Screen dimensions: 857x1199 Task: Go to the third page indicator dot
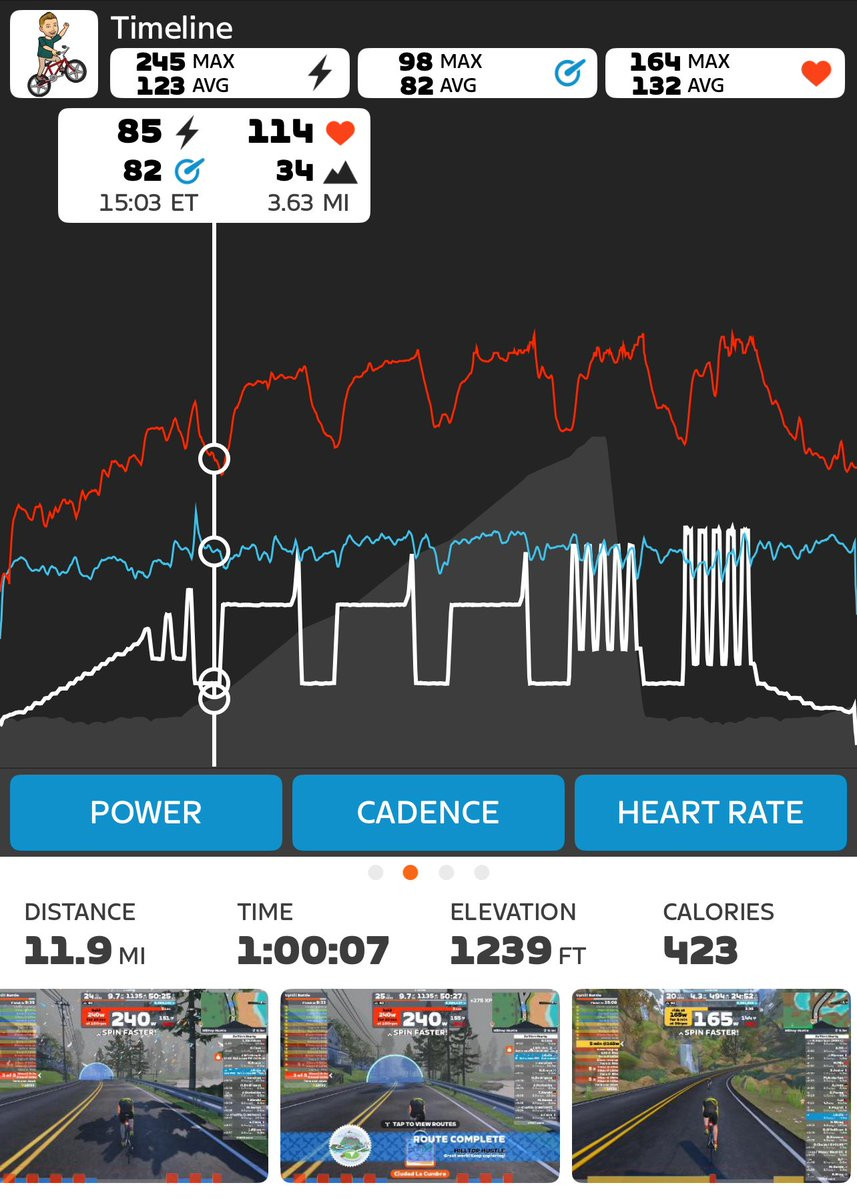446,872
